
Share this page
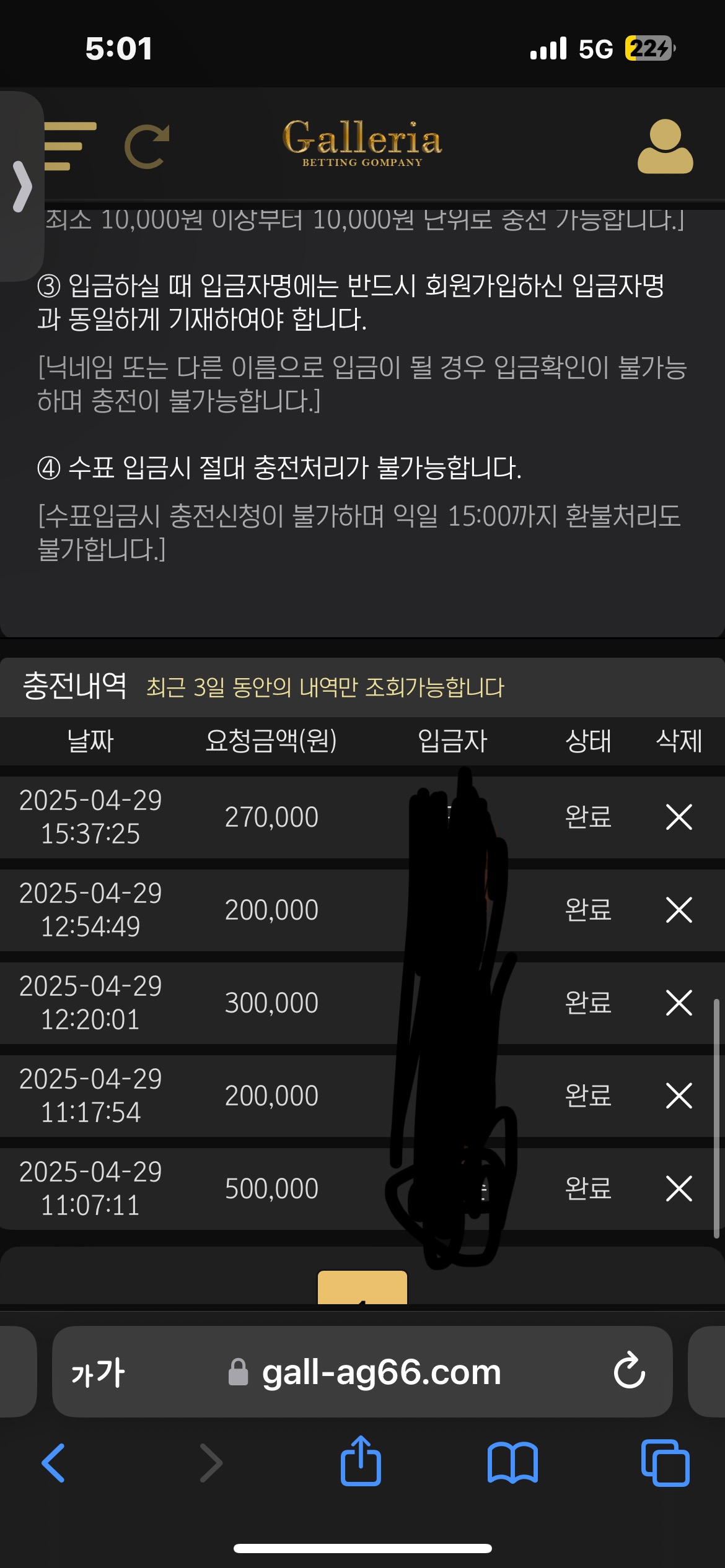click(361, 1461)
